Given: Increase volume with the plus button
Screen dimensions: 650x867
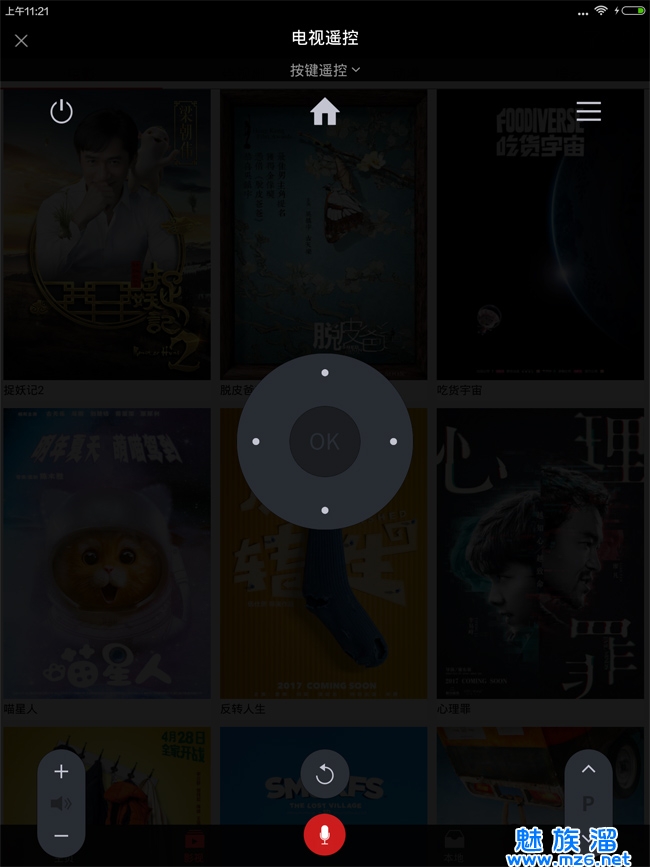Looking at the screenshot, I should click(61, 771).
